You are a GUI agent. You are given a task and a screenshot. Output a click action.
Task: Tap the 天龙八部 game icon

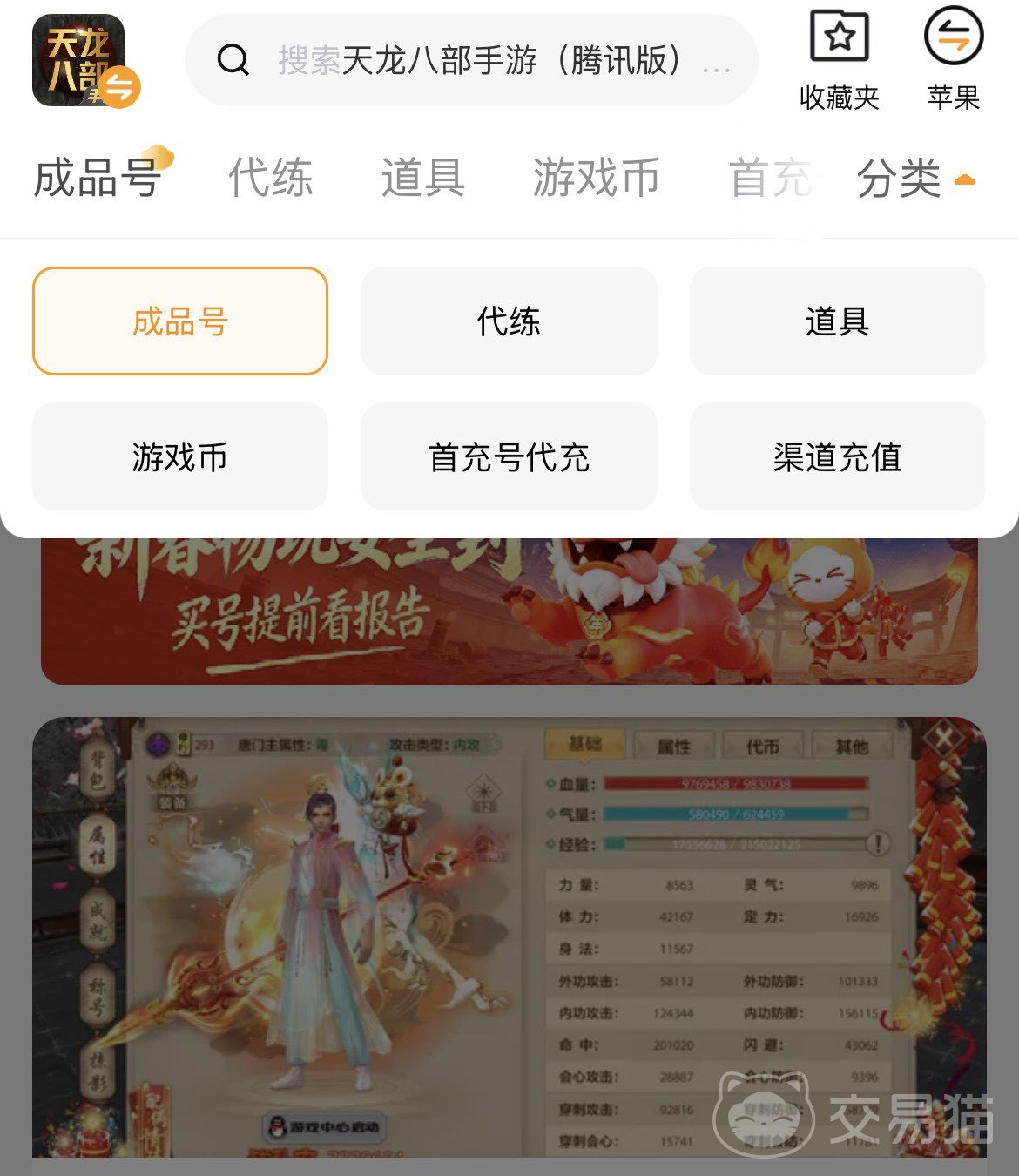point(80,61)
